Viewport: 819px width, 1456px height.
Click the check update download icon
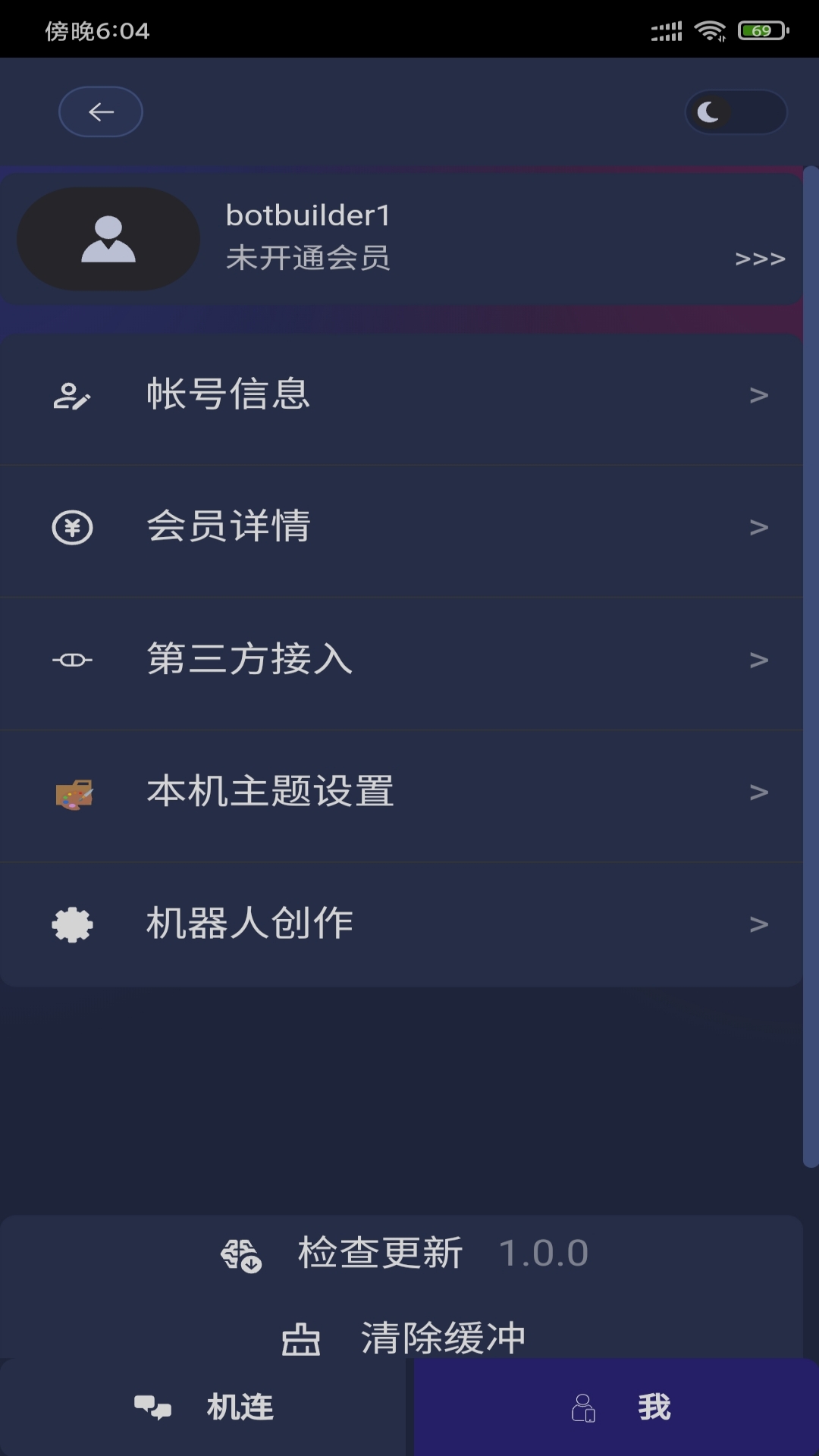pos(241,1253)
